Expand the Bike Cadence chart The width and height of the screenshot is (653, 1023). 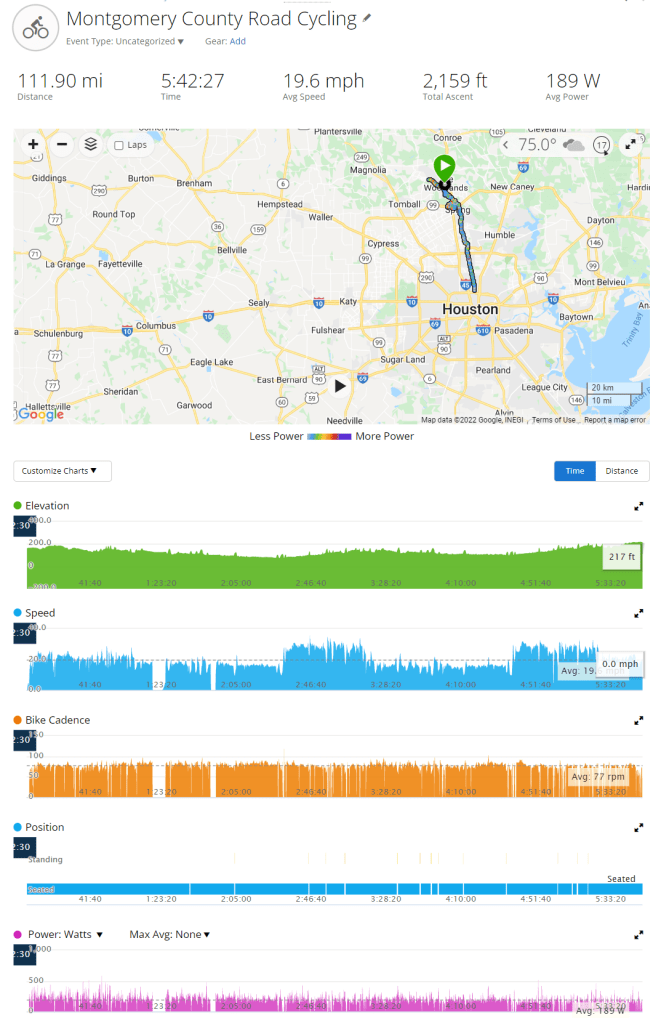[x=638, y=720]
